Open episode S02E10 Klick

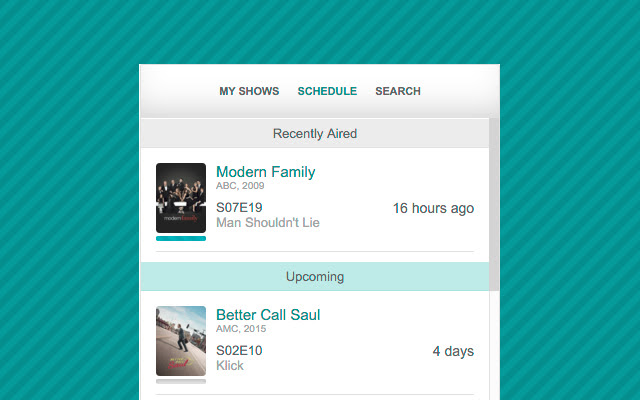coord(240,358)
